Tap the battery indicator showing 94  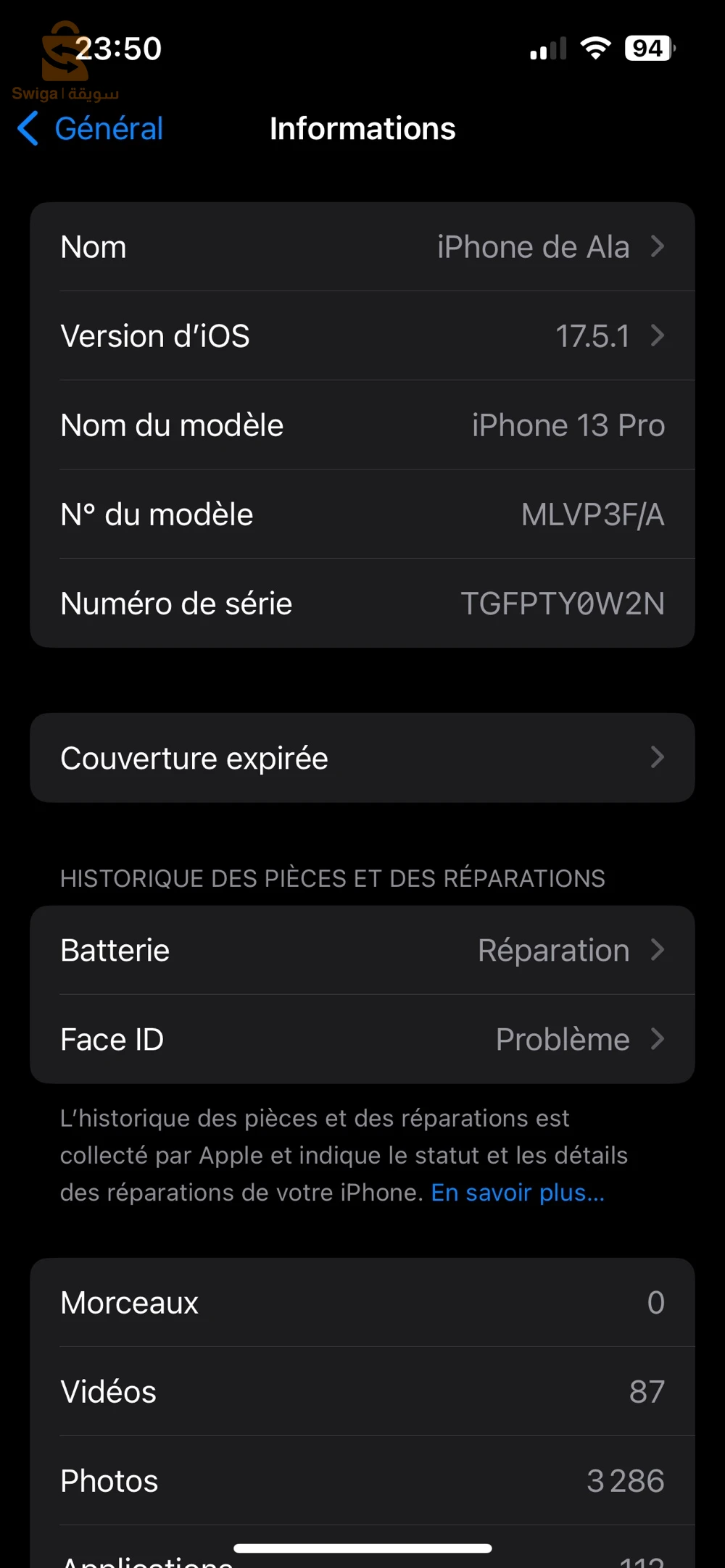point(647,48)
